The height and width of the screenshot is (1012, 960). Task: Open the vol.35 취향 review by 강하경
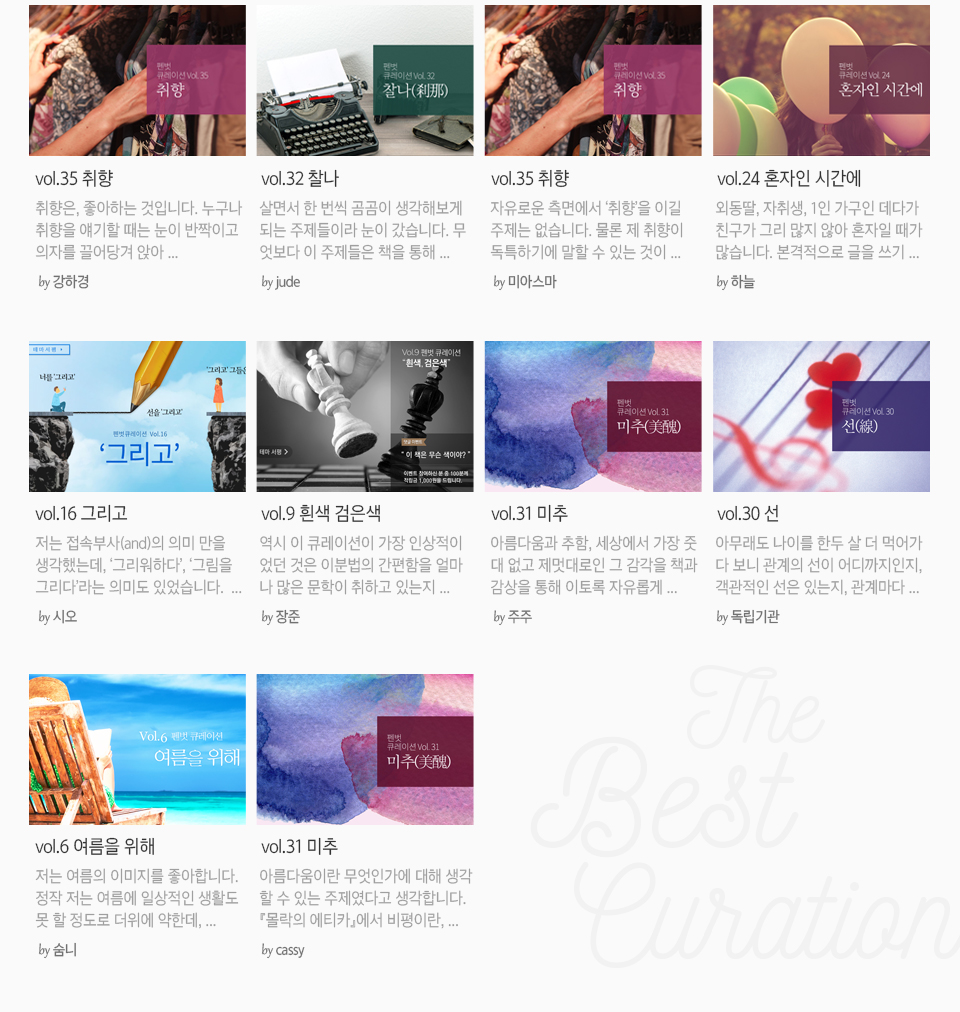(x=137, y=81)
